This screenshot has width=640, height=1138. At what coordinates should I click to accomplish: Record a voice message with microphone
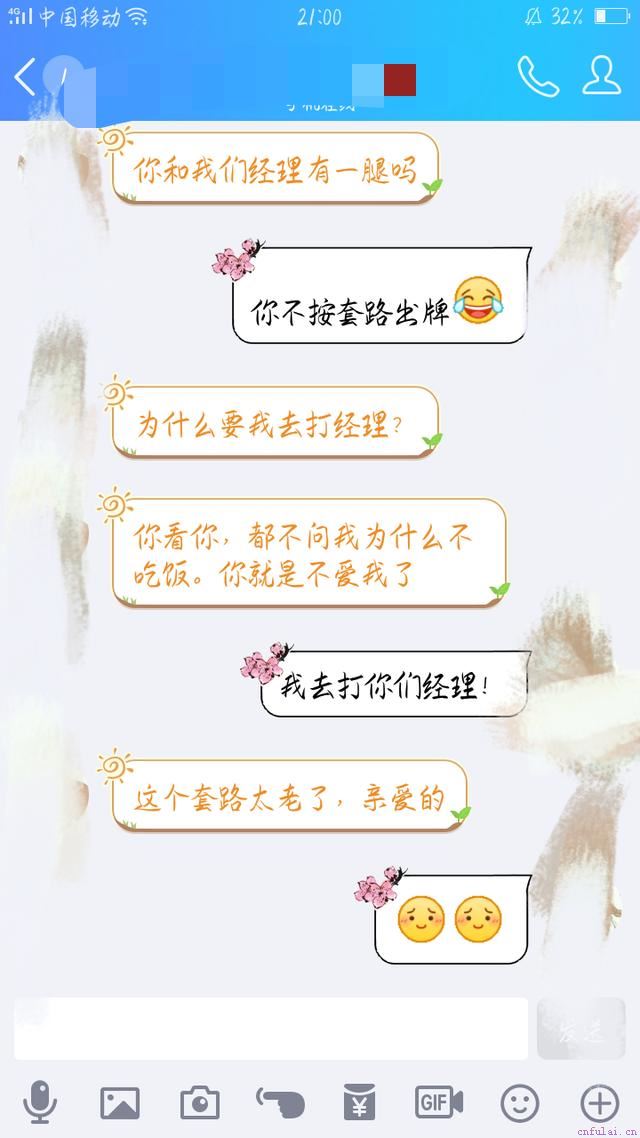coord(40,1103)
